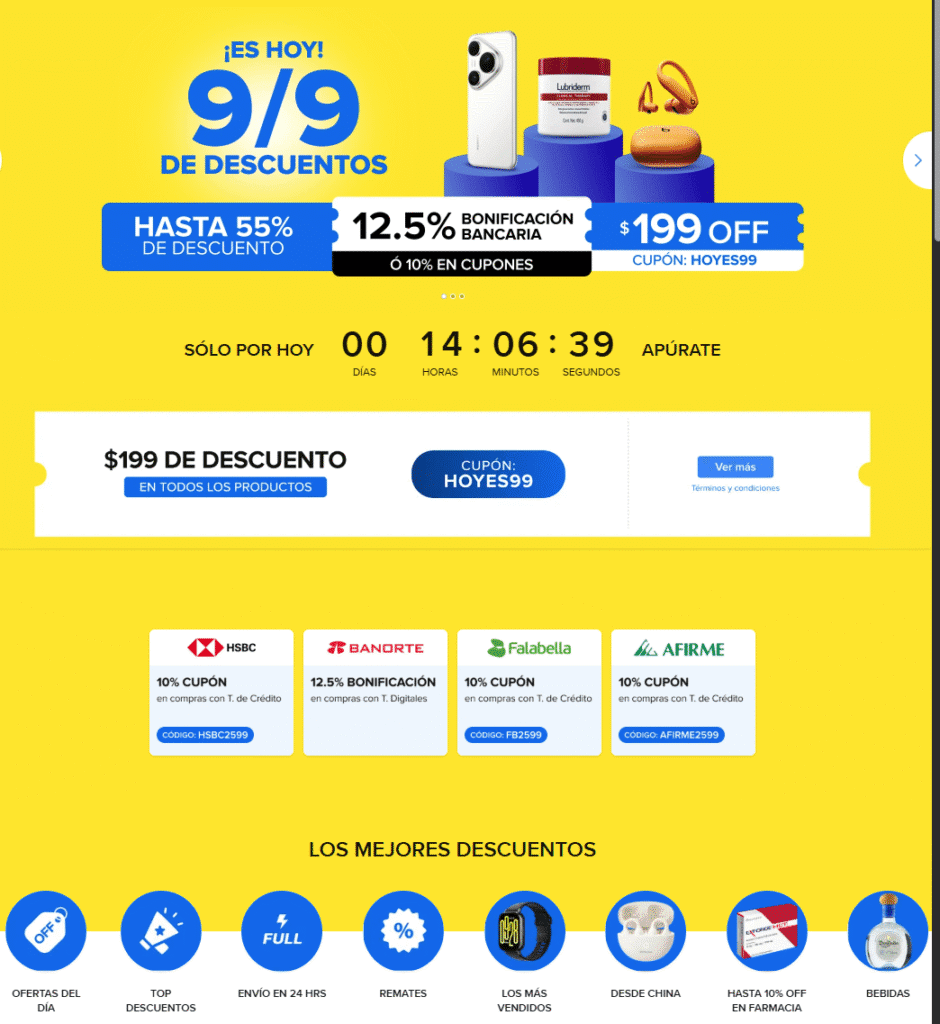This screenshot has height=1024, width=940.
Task: Open the Banorte 12.5% bonificación card
Action: 375,692
